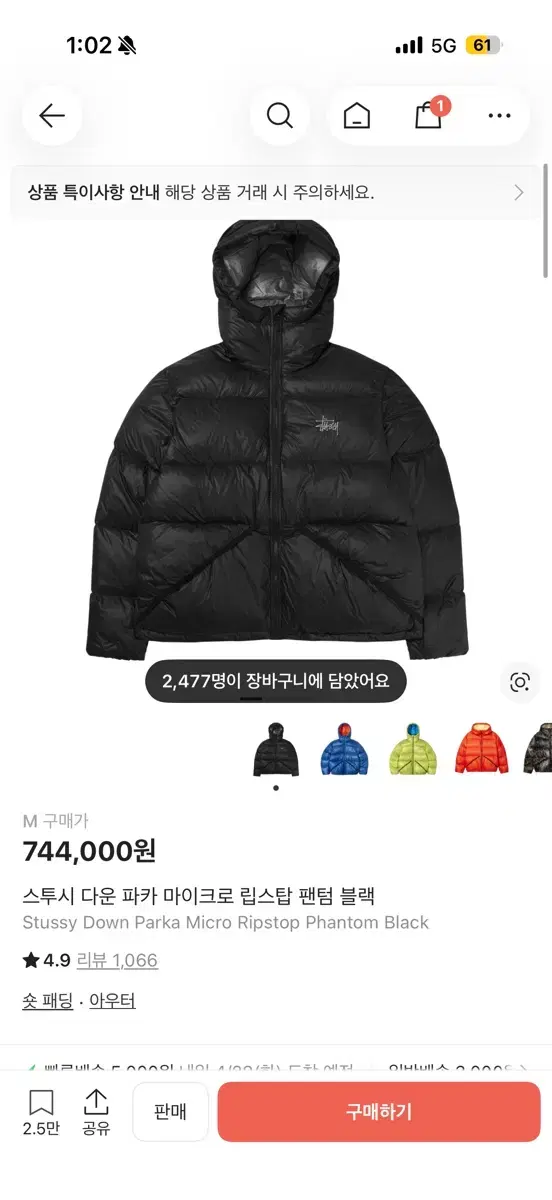Select the black jacket thumbnail

[x=276, y=750]
